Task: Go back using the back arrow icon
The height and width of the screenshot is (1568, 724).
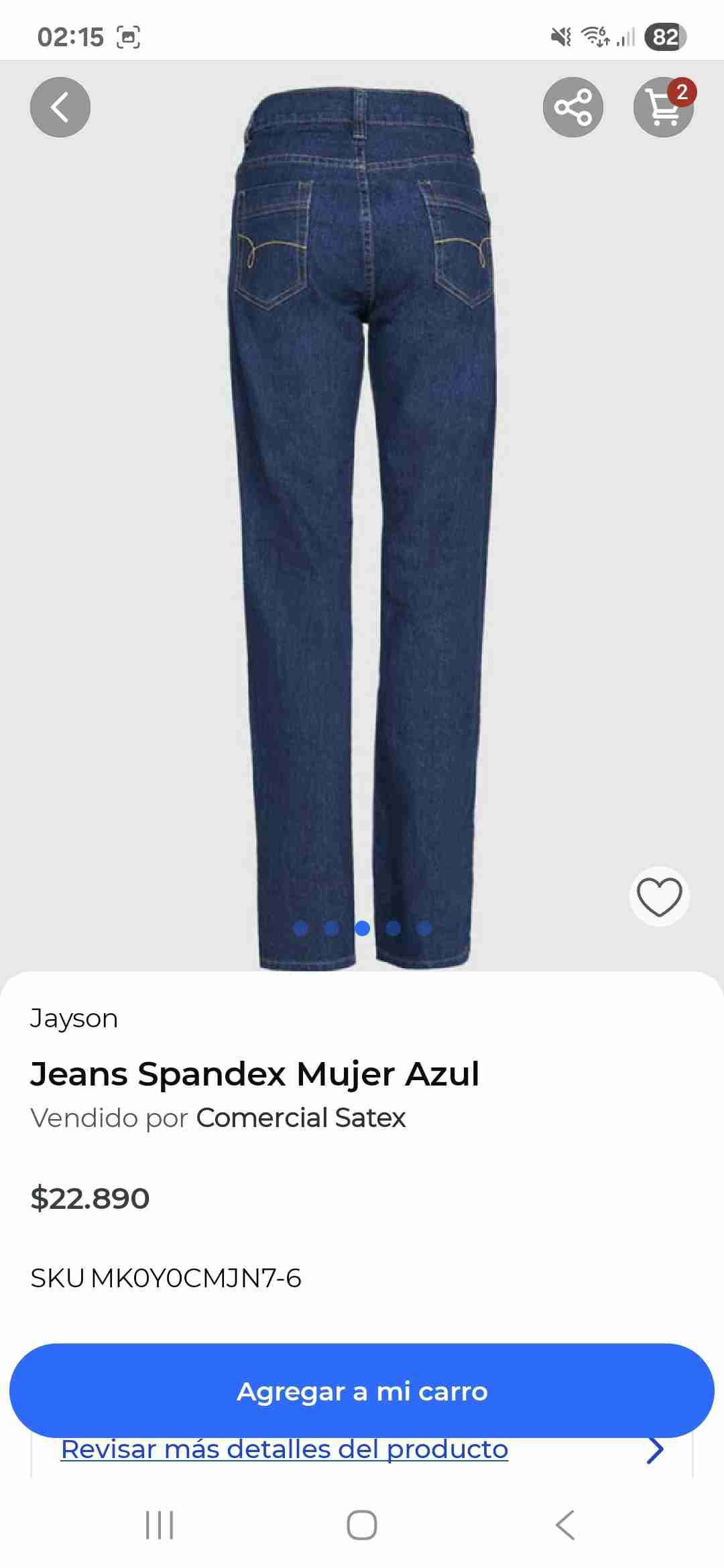Action: (60, 107)
